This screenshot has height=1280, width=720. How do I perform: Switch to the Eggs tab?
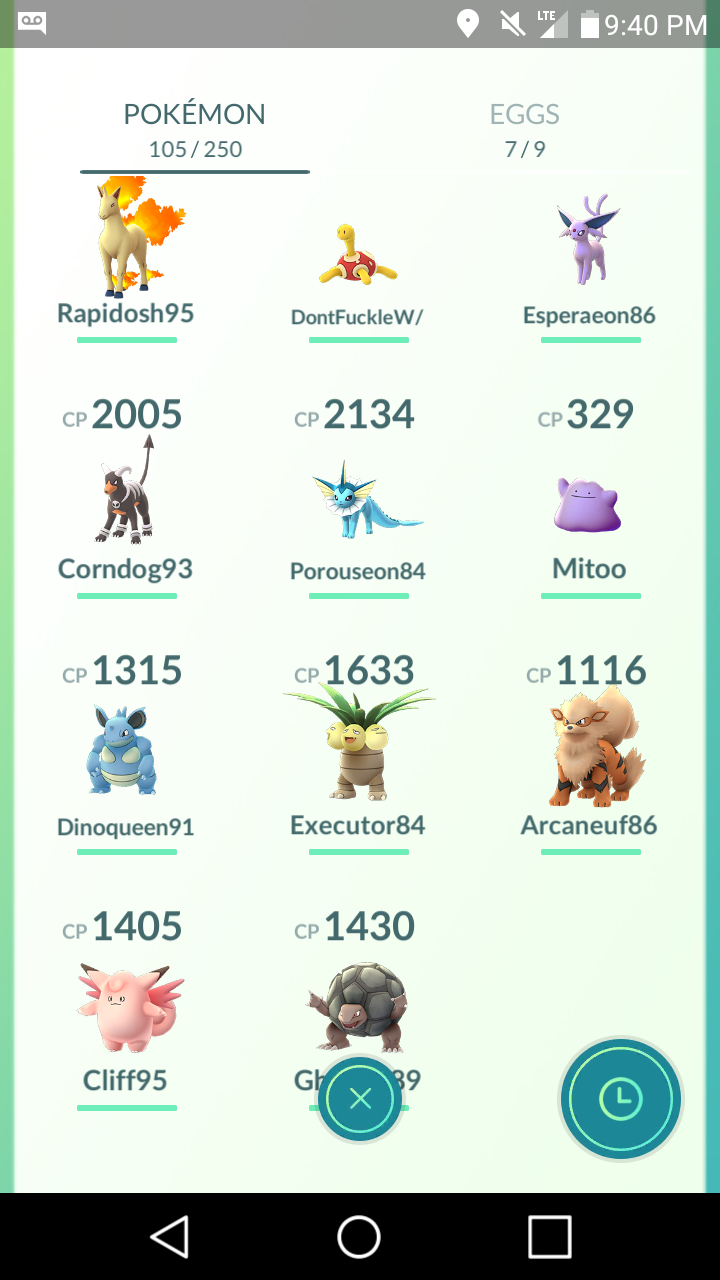tap(524, 130)
